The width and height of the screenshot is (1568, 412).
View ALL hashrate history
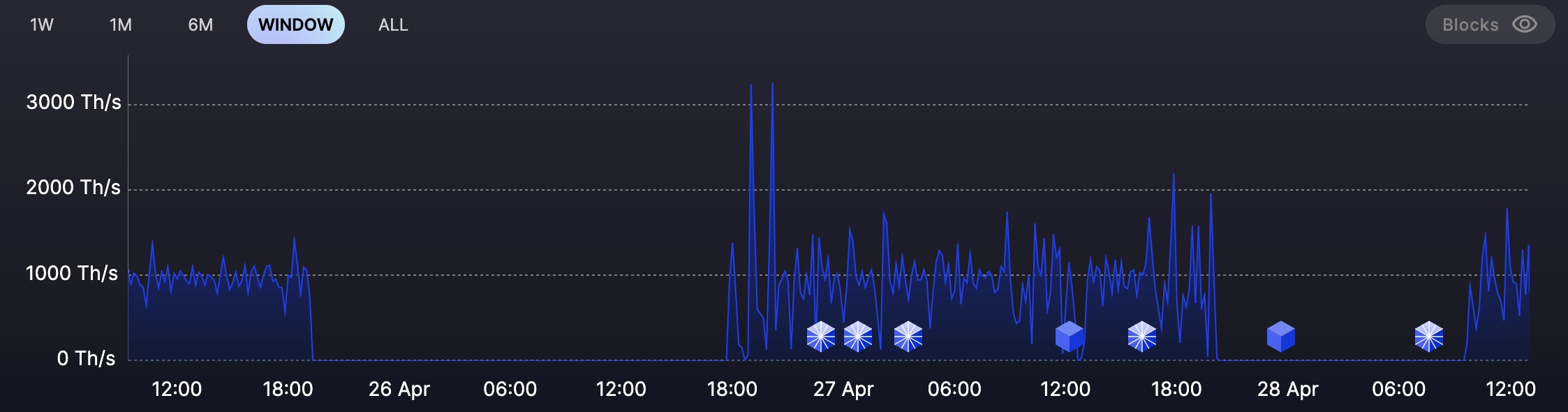393,25
